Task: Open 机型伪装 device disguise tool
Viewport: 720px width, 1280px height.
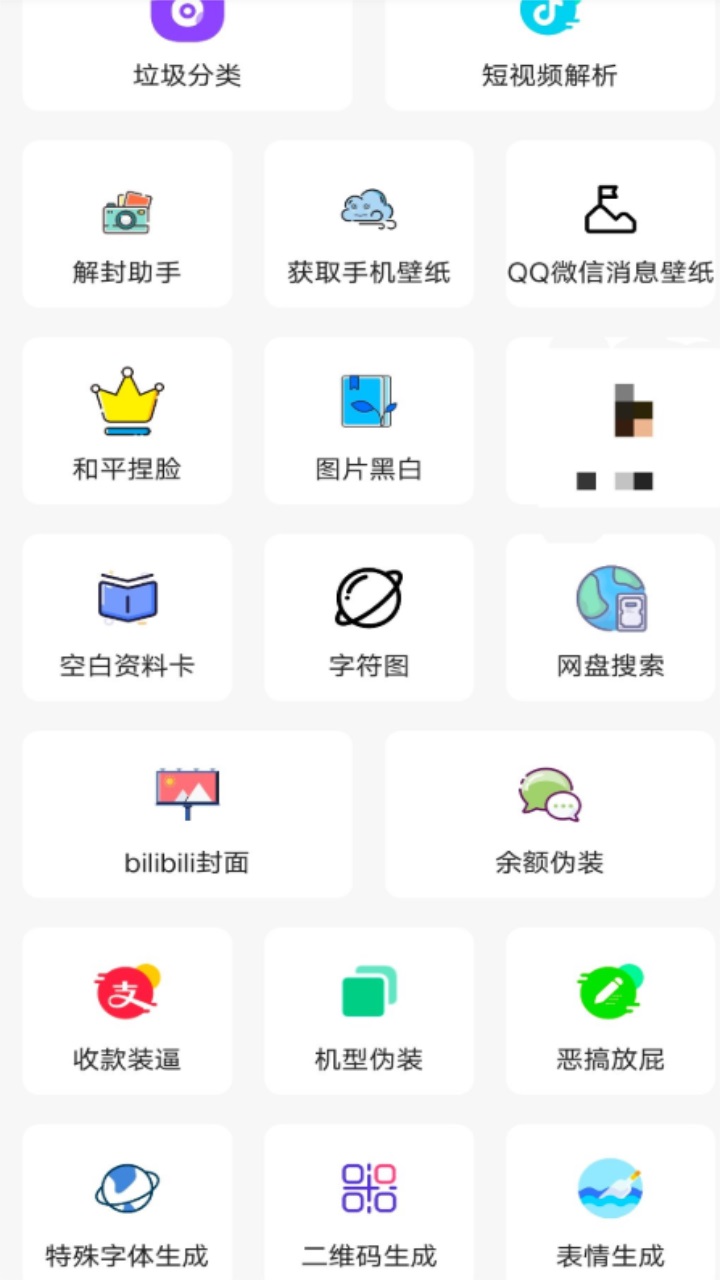Action: click(x=368, y=988)
